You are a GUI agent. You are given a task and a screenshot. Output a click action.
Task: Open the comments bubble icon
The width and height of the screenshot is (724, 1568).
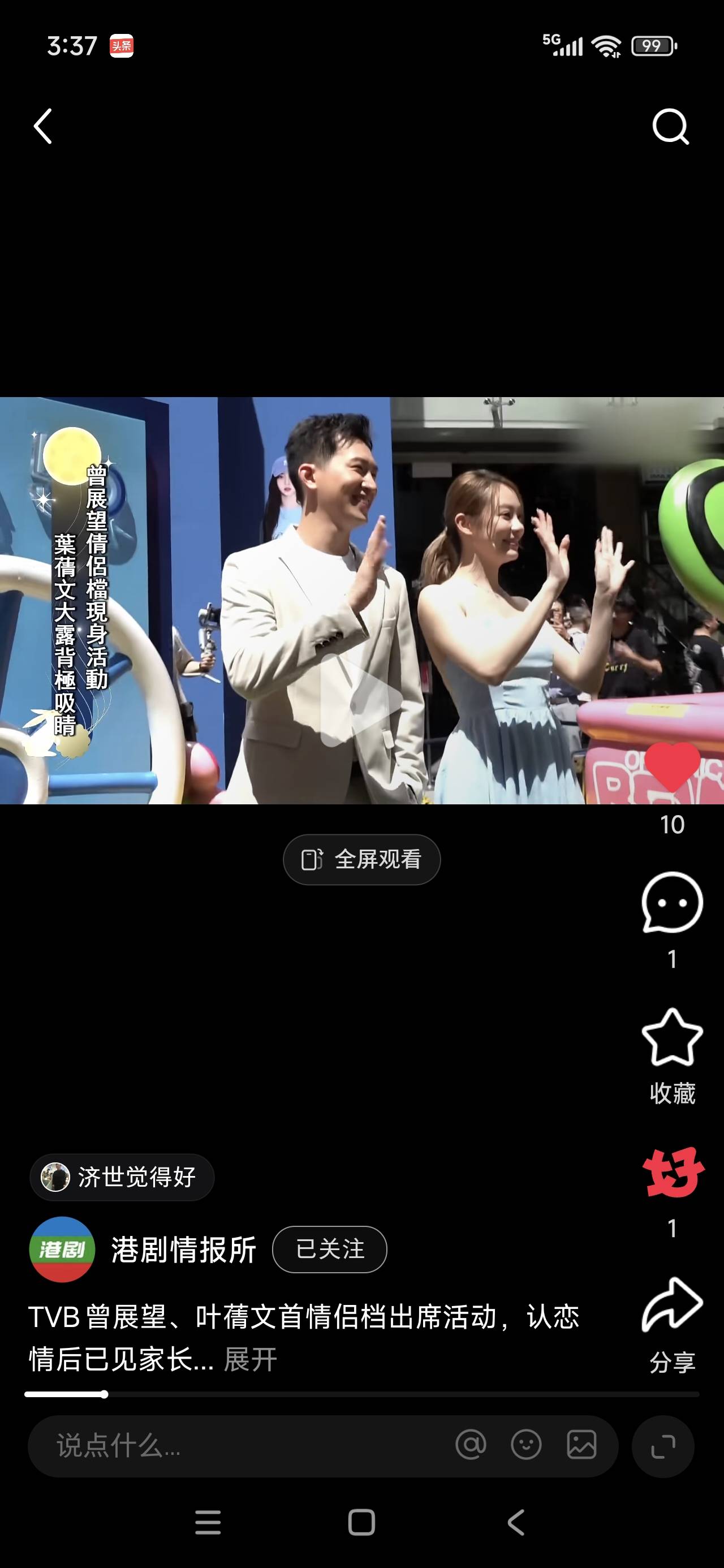pyautogui.click(x=671, y=903)
